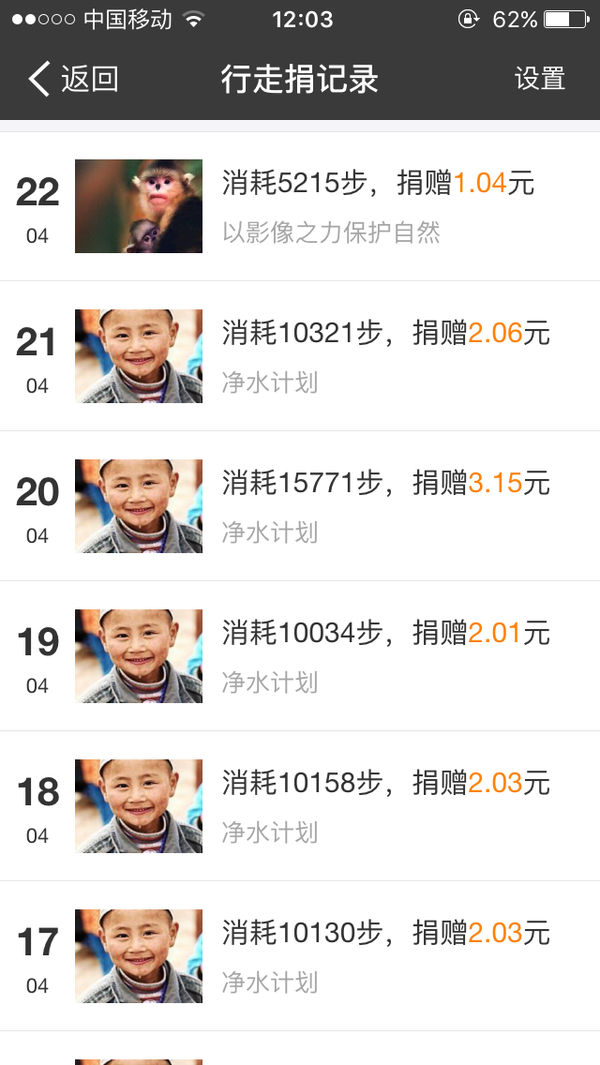Open the 10321步 donation record
The image size is (600, 1065).
(x=300, y=356)
